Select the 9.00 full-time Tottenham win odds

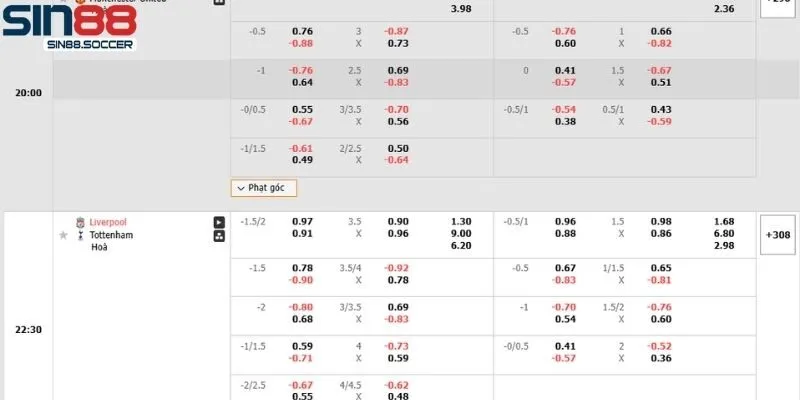(x=461, y=234)
